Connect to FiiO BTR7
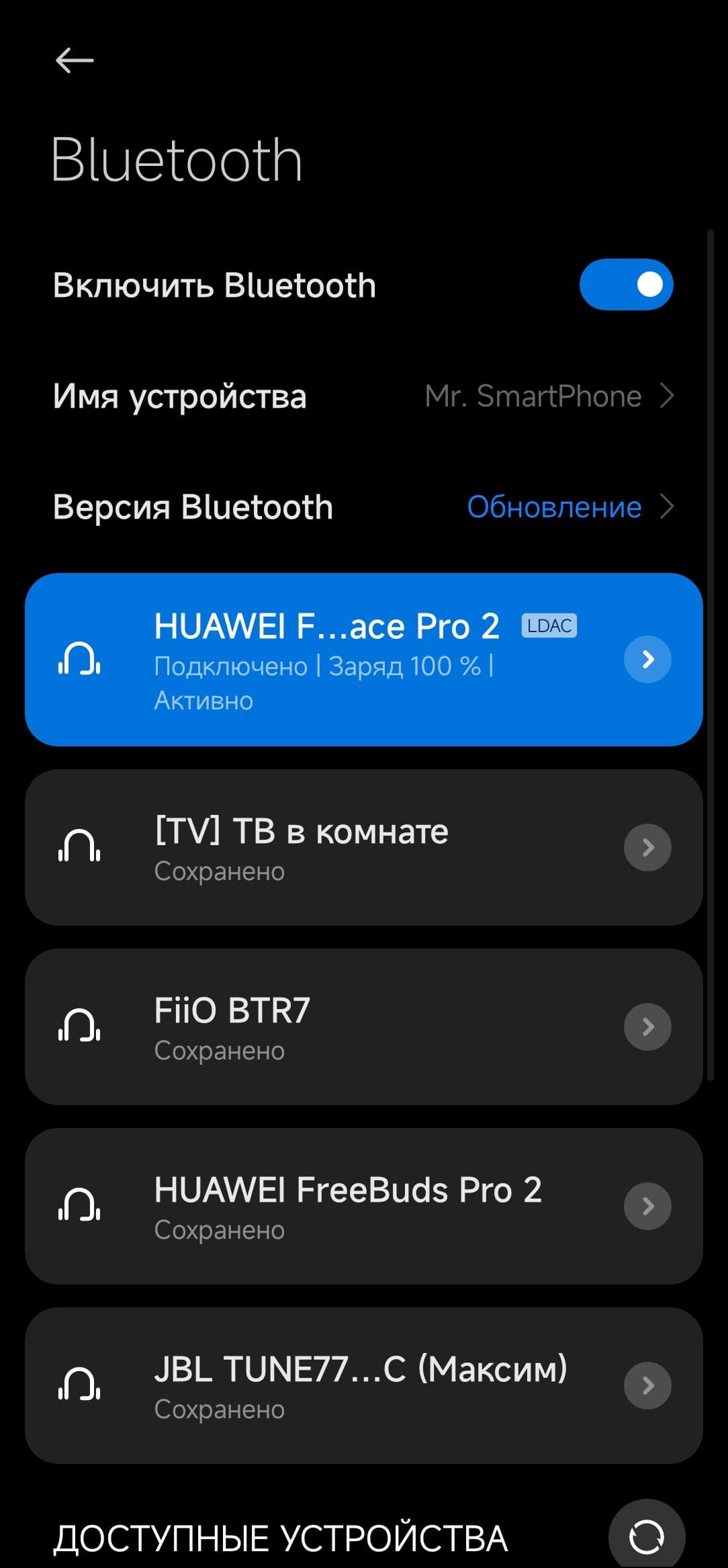728x1568 pixels. click(x=322, y=1027)
